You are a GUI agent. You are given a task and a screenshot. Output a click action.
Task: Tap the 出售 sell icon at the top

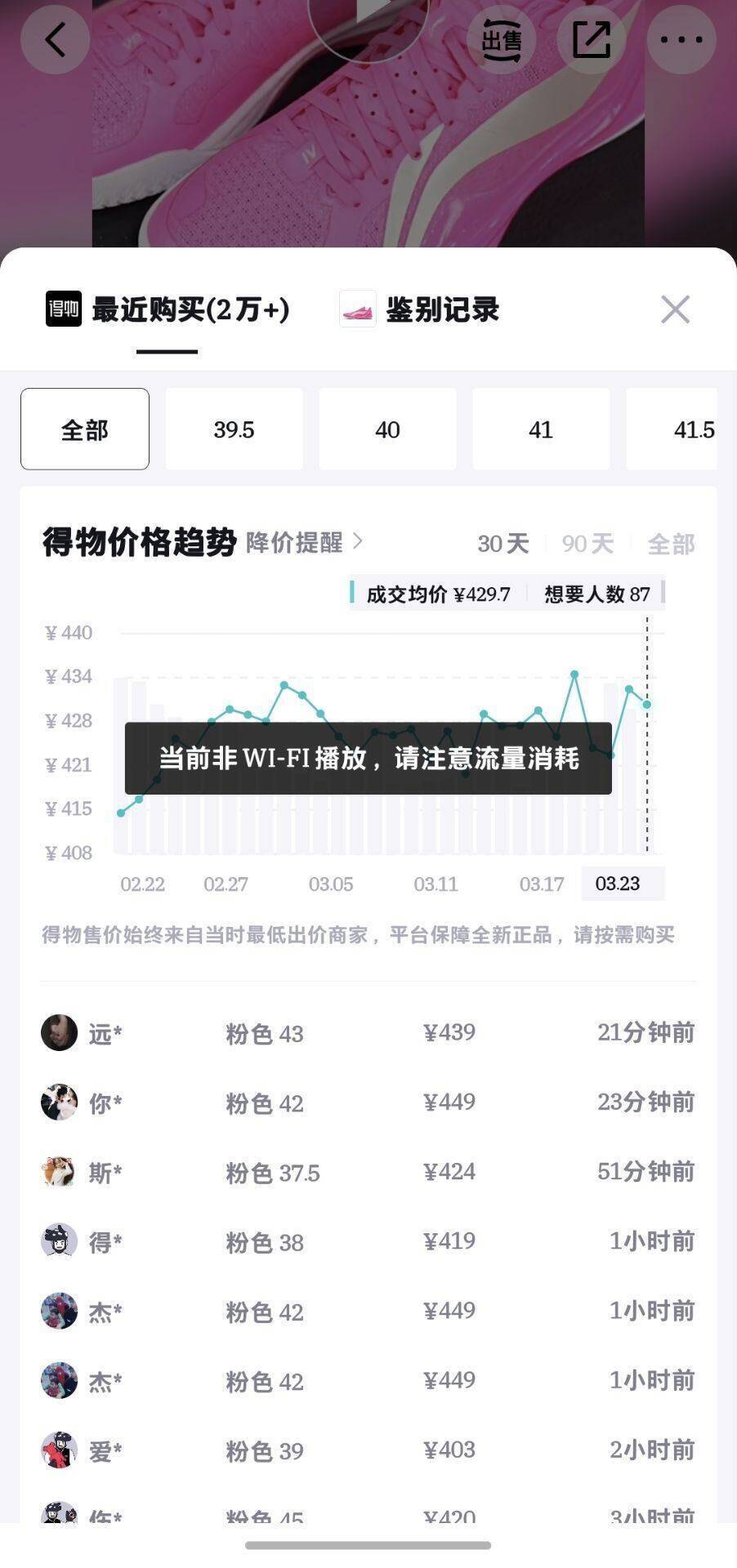click(x=500, y=39)
